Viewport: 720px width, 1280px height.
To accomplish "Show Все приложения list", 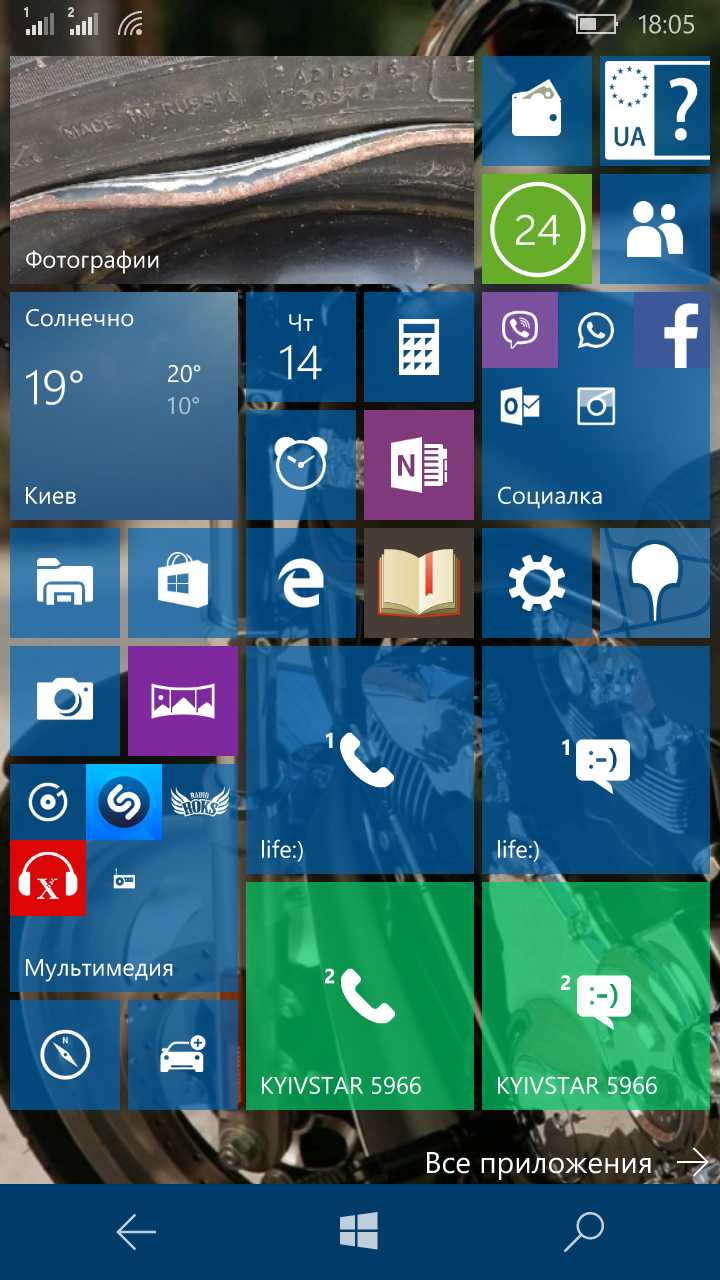I will (566, 1163).
